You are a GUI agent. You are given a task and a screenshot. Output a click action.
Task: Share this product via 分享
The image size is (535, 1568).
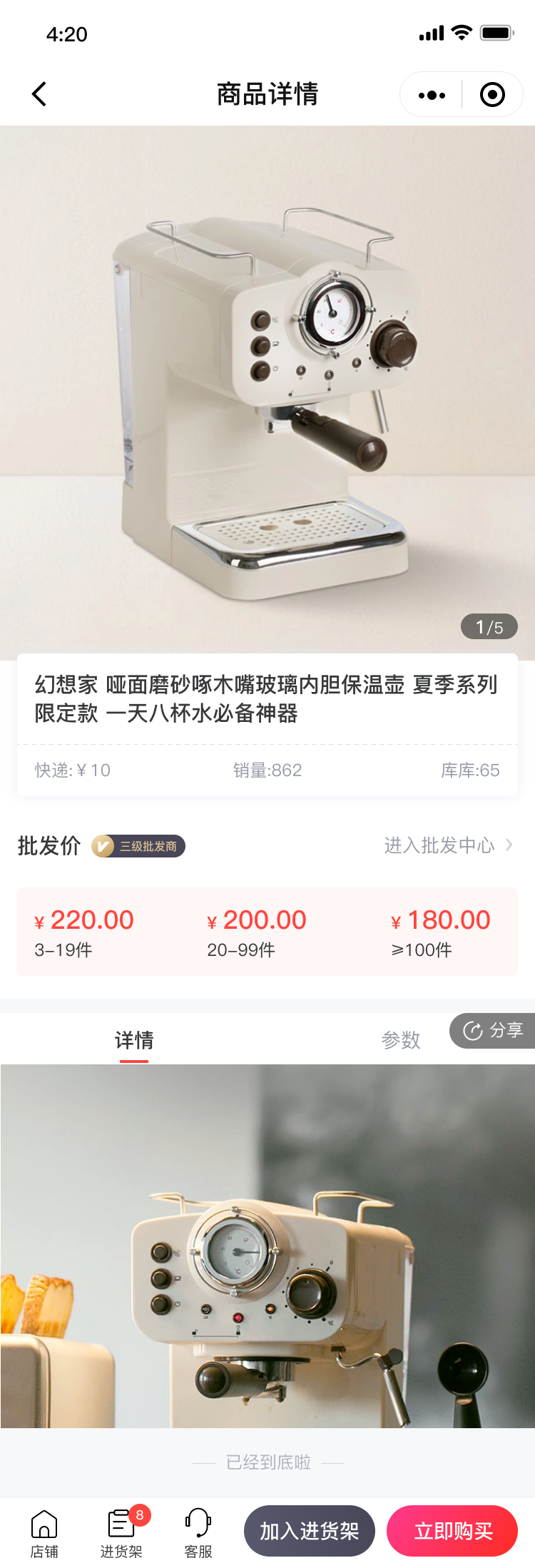(494, 1031)
